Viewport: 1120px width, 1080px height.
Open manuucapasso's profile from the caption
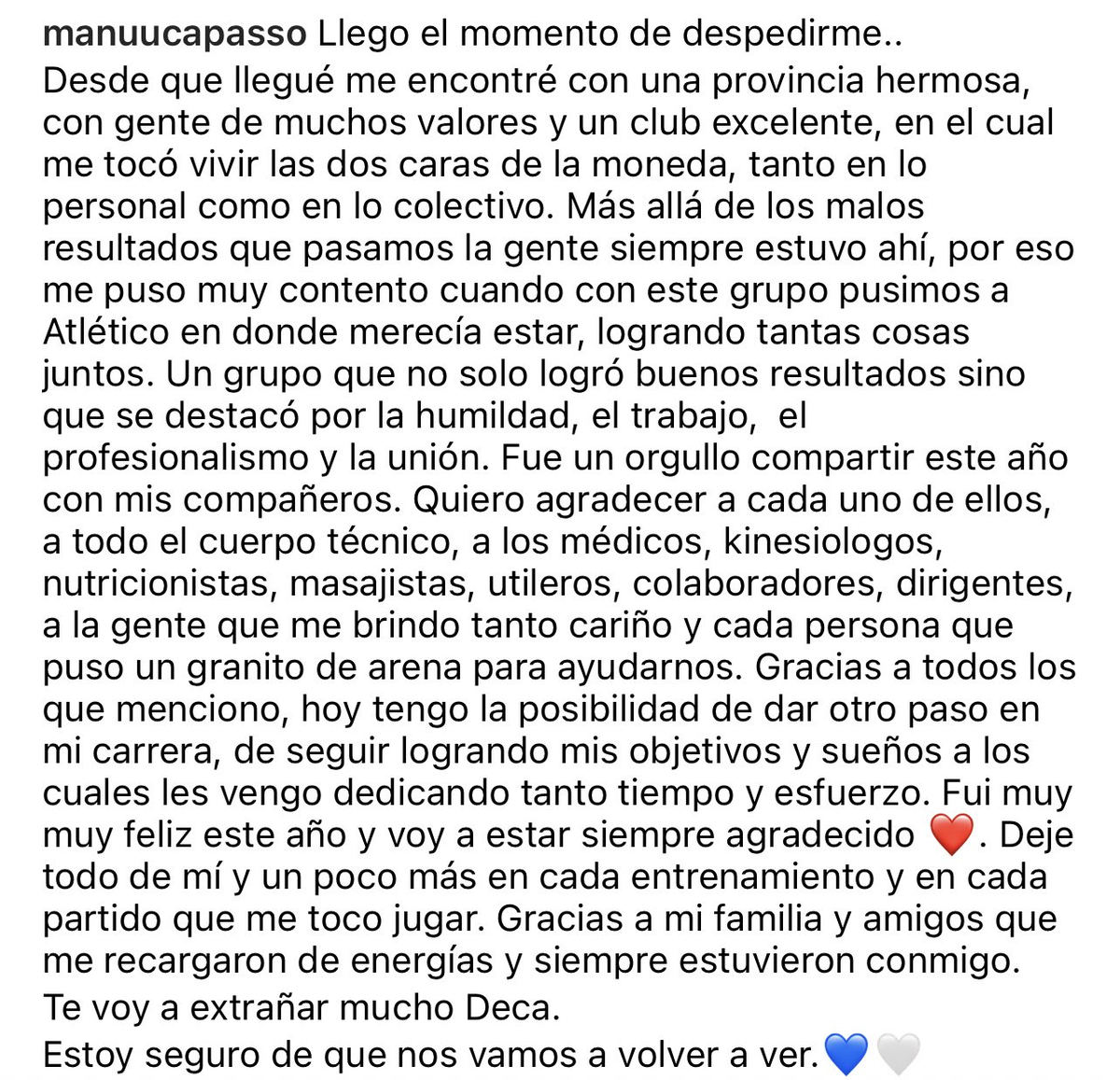tap(175, 35)
